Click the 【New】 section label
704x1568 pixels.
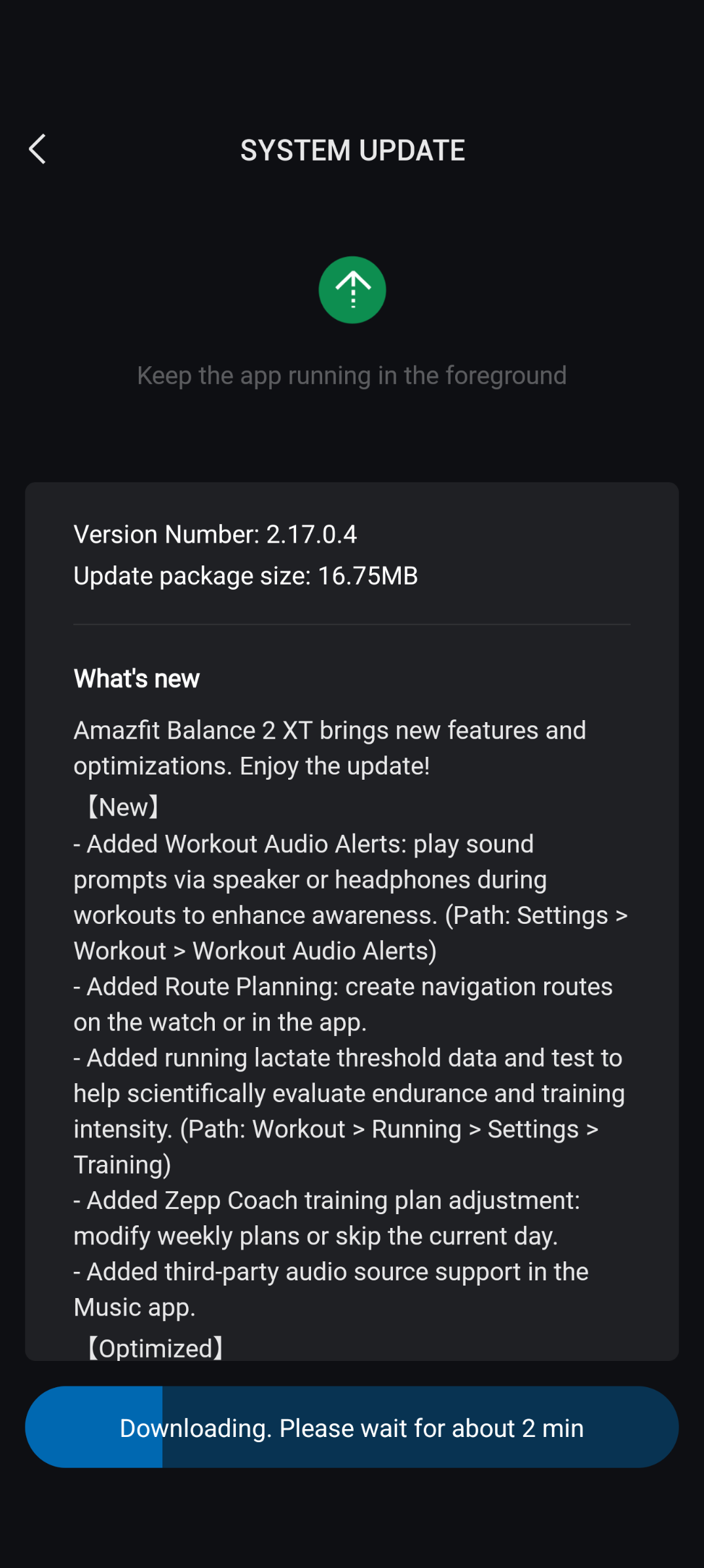pos(123,807)
